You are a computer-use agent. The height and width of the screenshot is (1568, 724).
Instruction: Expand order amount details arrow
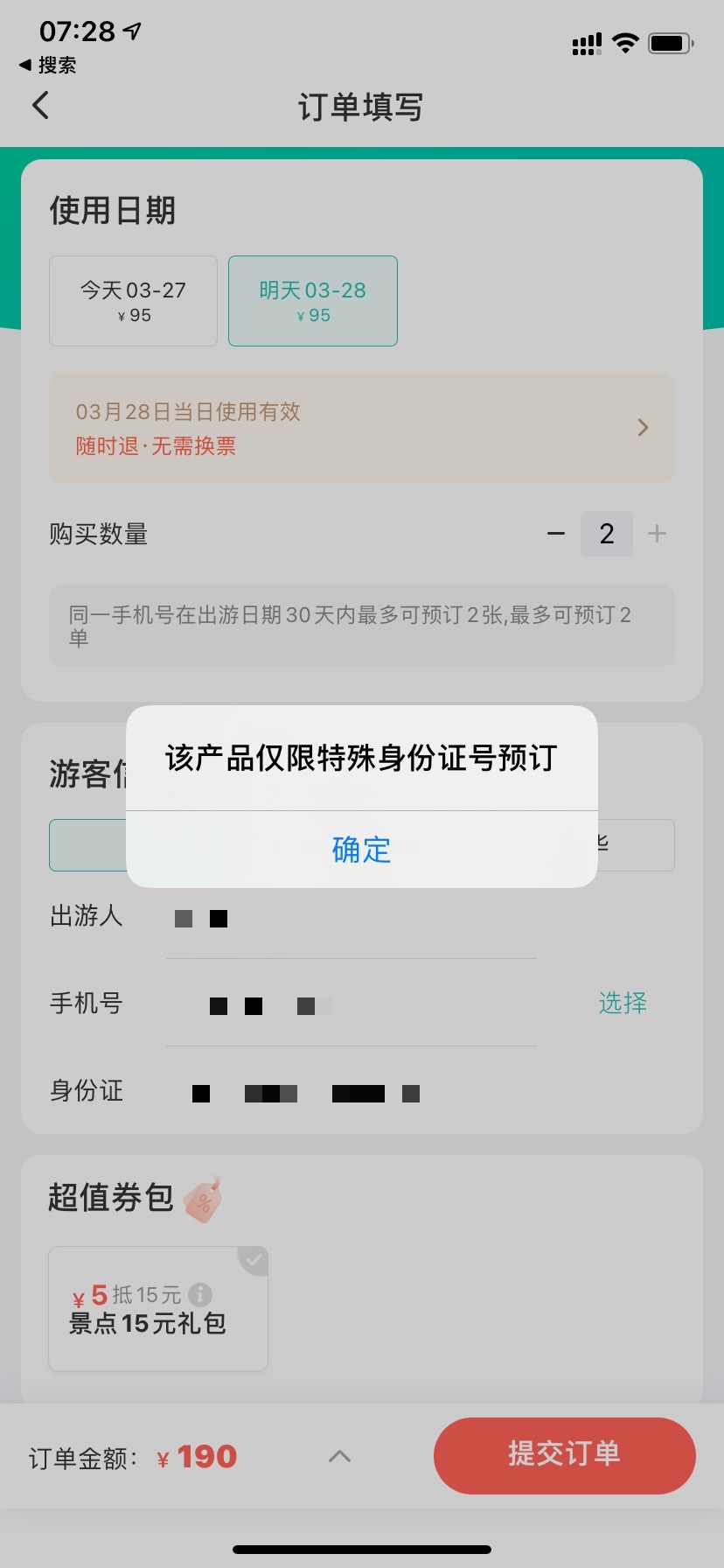339,1456
